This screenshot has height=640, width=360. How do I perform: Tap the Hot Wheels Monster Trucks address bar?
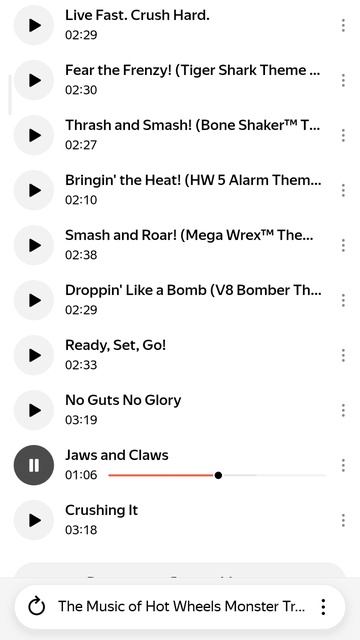(182, 607)
